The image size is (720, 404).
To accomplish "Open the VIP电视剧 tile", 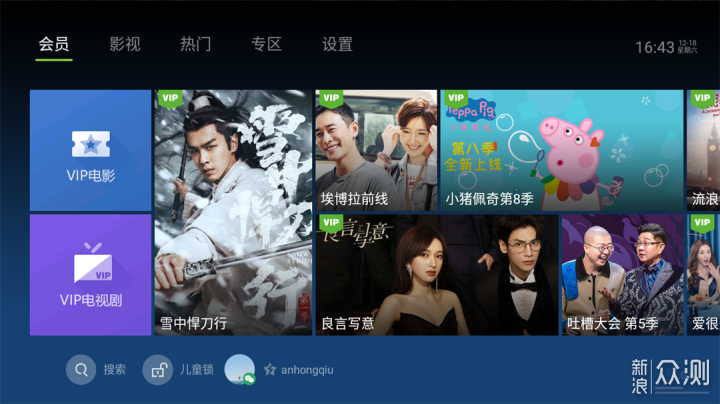I will [90, 275].
